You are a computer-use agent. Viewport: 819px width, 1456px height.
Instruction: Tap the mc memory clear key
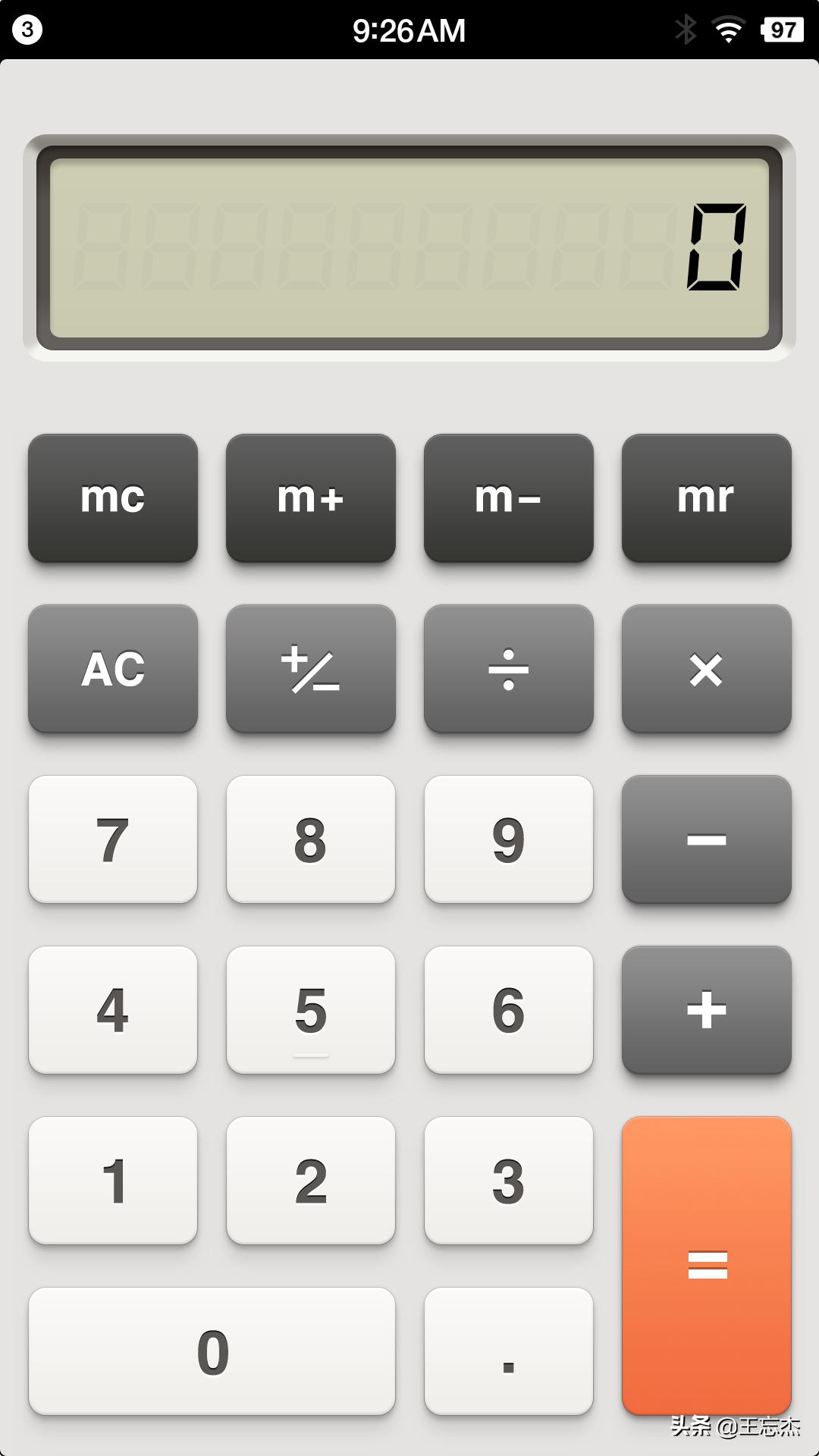pyautogui.click(x=113, y=498)
